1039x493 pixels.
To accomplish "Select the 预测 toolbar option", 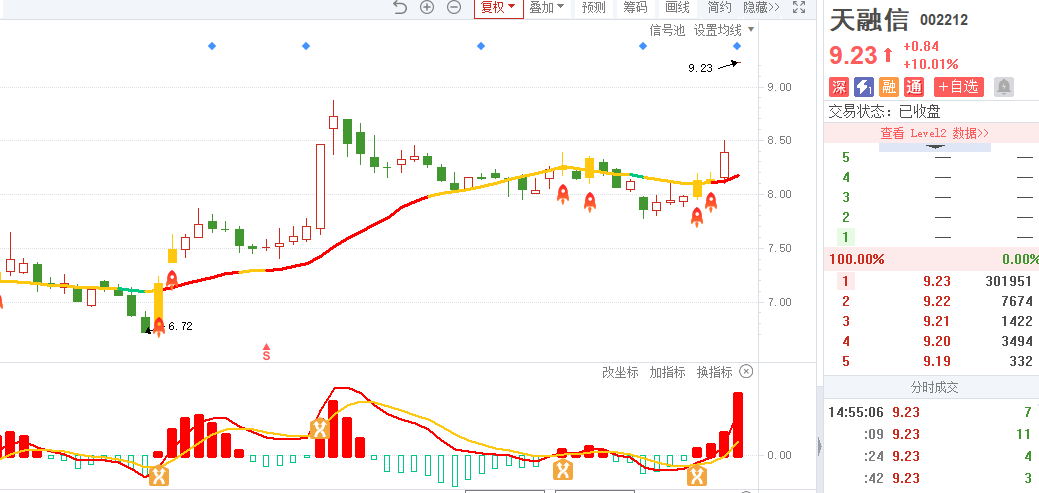I will [594, 7].
